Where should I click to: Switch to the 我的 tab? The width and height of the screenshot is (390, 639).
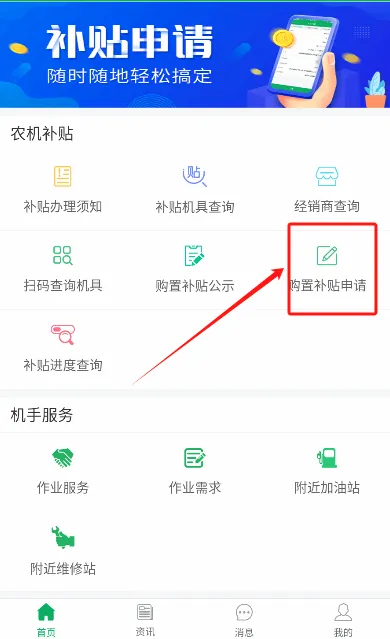tap(343, 619)
